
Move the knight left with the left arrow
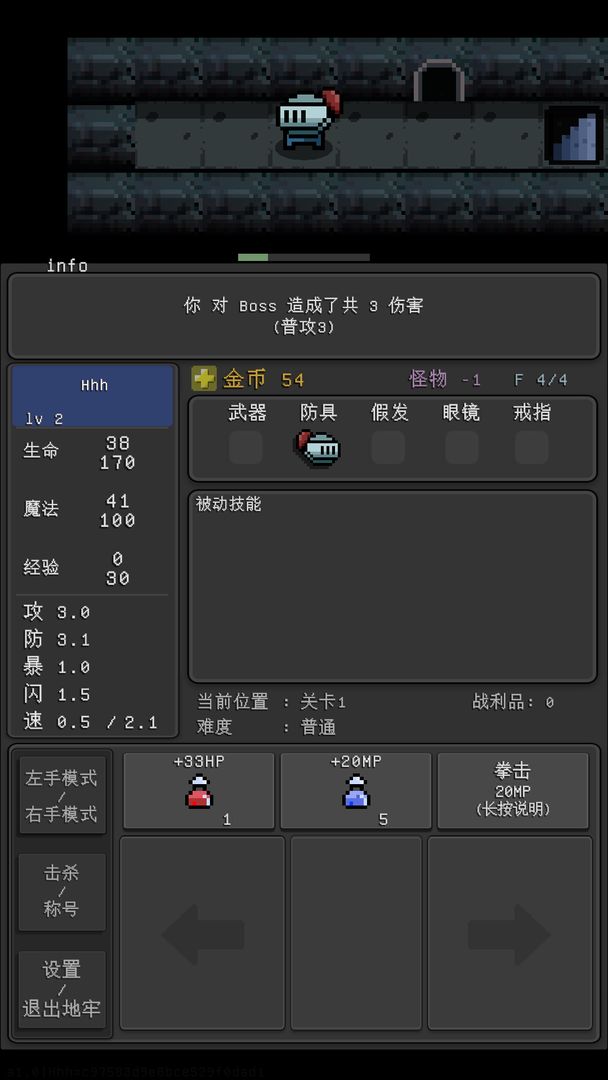coord(203,934)
